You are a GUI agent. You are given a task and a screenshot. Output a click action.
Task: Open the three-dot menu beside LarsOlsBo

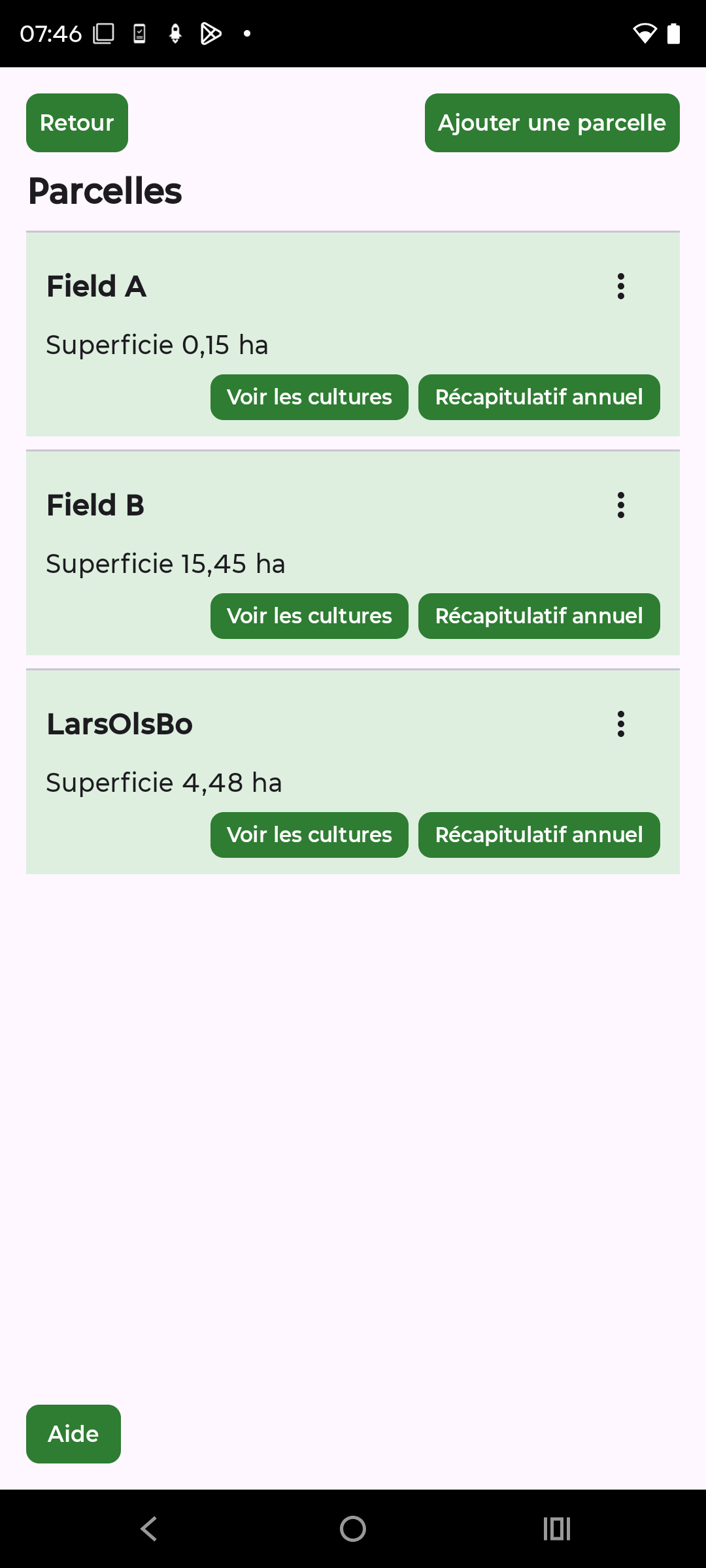(x=620, y=723)
